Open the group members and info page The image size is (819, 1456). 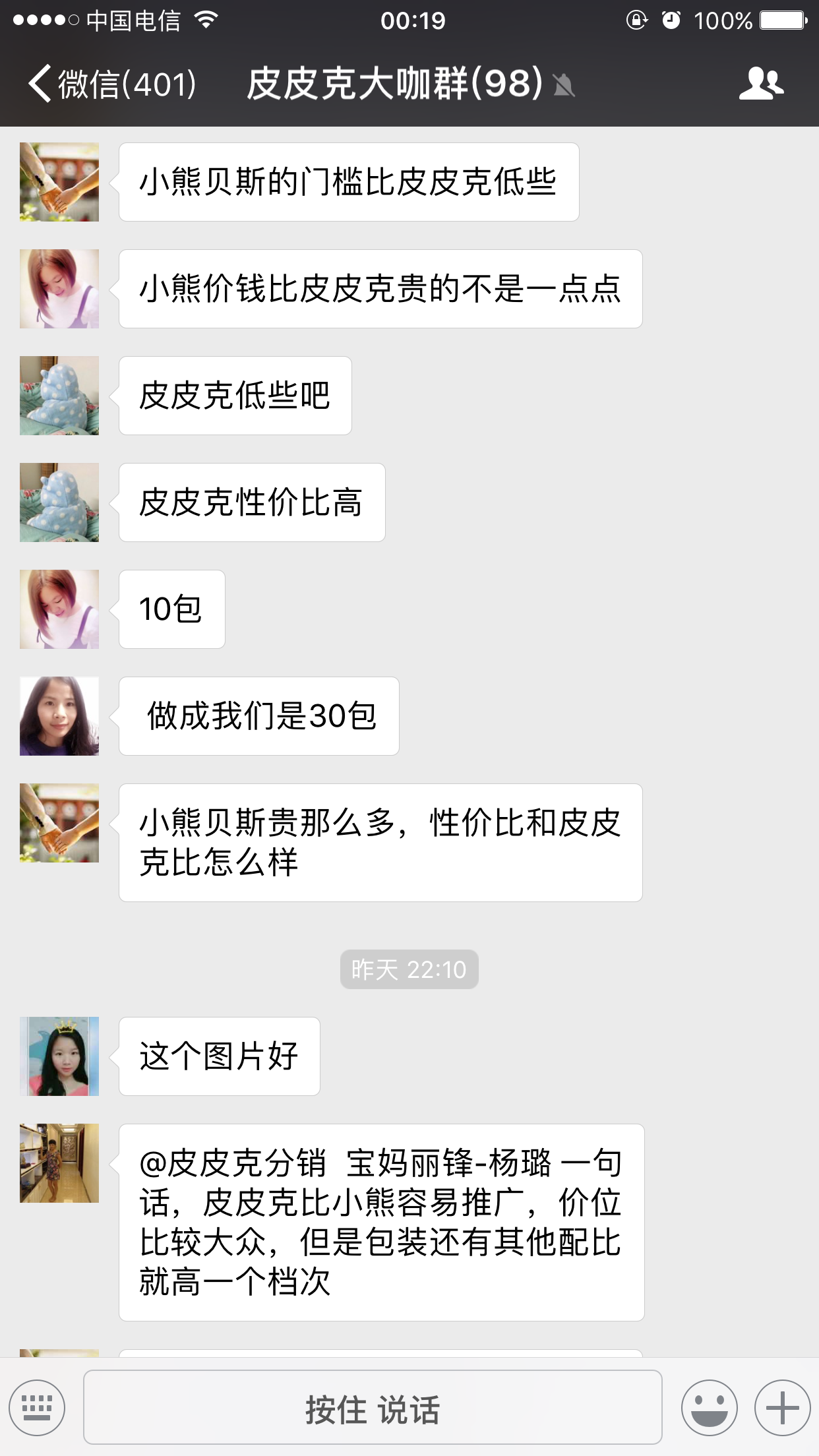point(761,84)
